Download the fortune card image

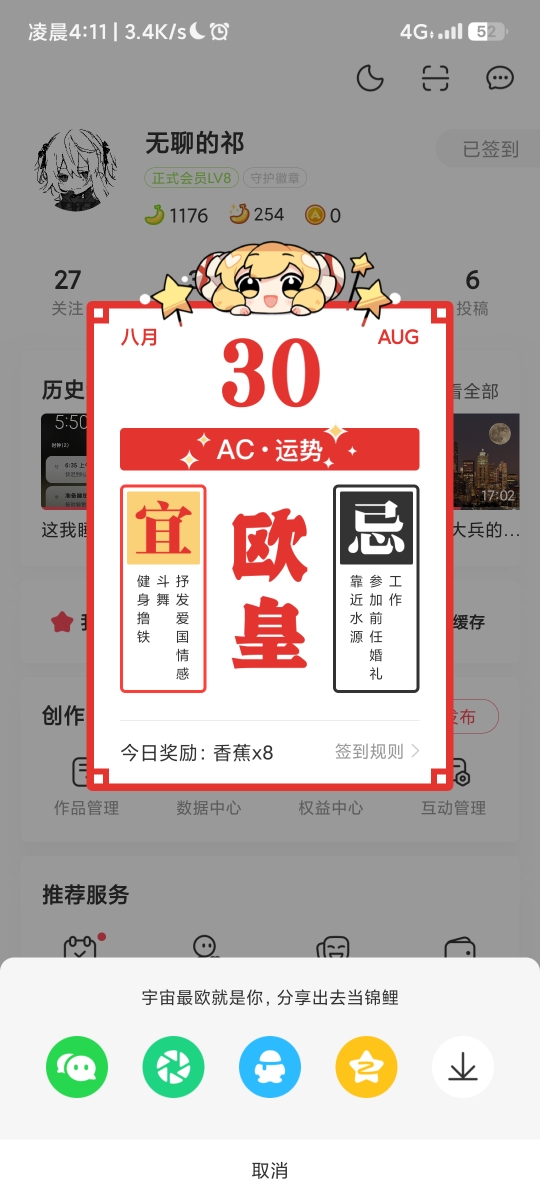(463, 1067)
